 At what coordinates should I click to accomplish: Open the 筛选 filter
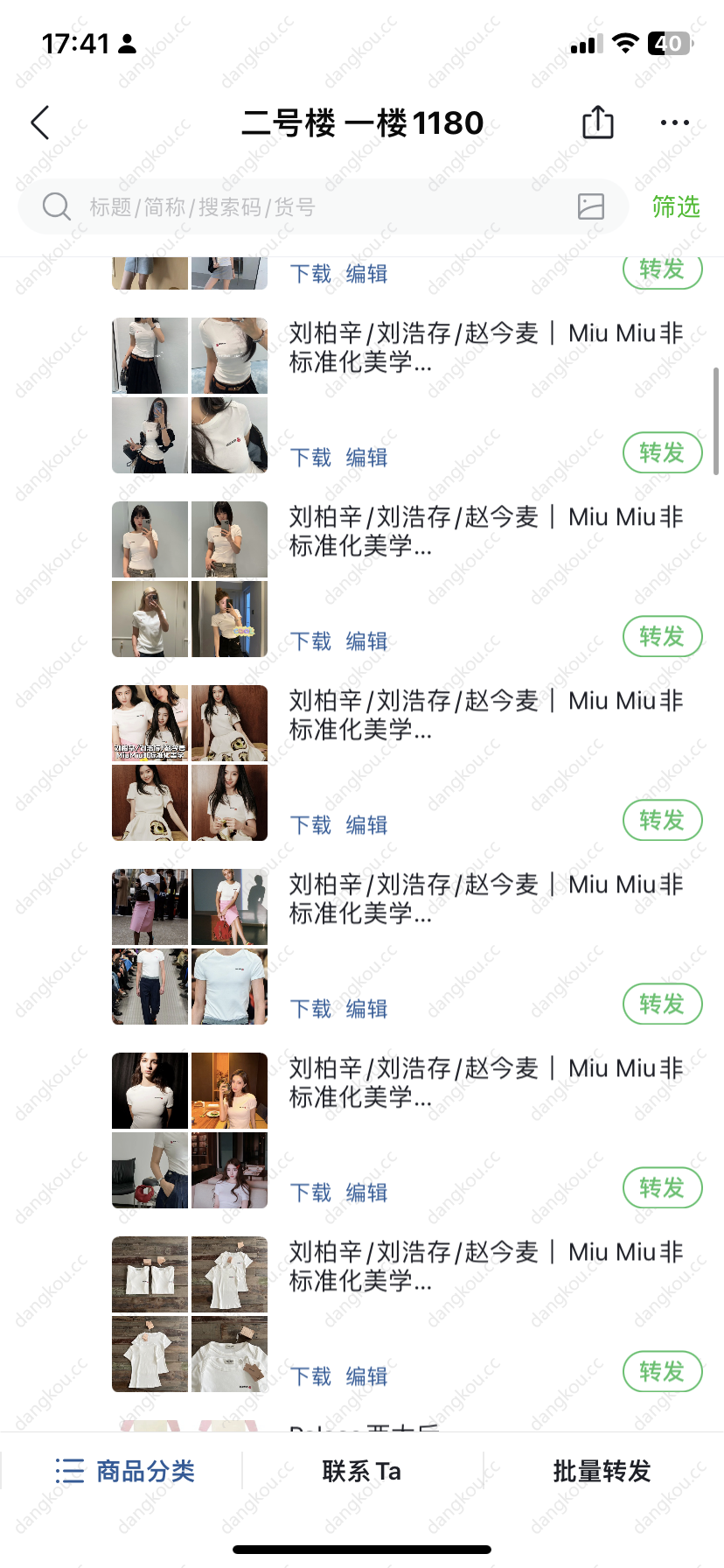tap(676, 206)
